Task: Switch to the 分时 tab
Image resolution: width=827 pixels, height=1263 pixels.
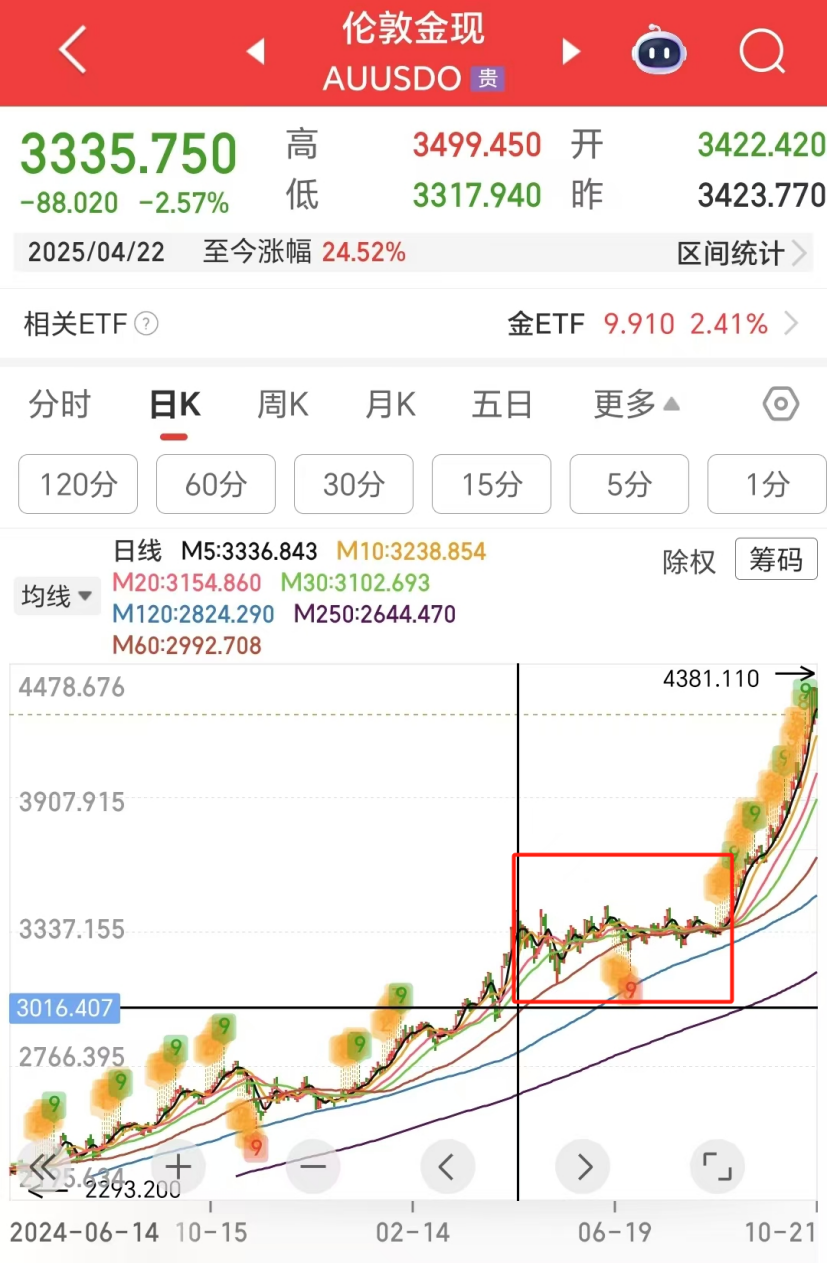Action: point(60,405)
